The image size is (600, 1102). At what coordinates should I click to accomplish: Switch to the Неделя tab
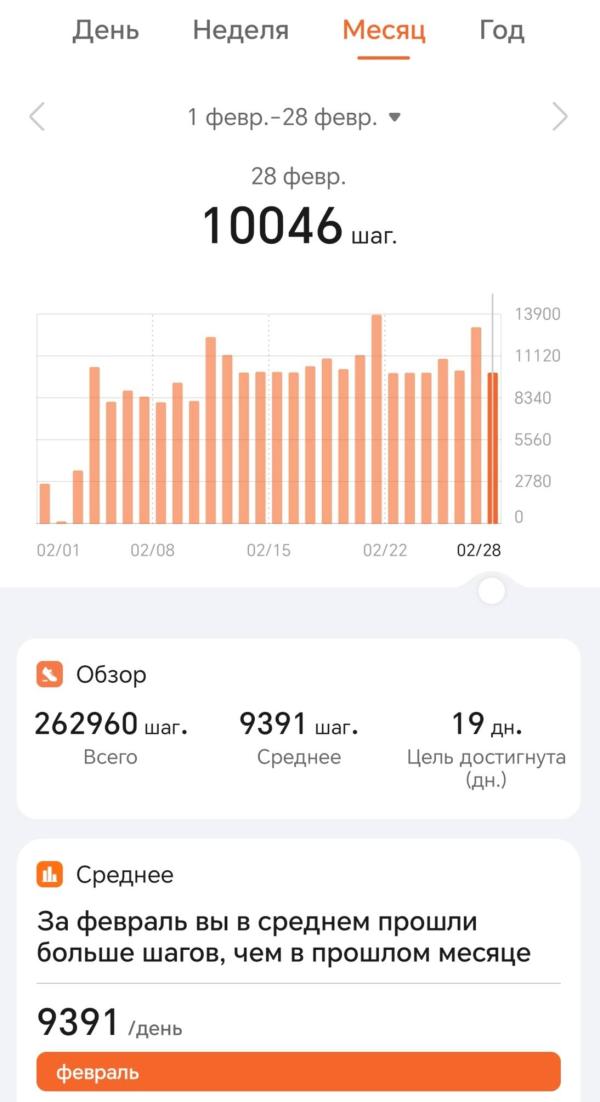click(x=241, y=30)
